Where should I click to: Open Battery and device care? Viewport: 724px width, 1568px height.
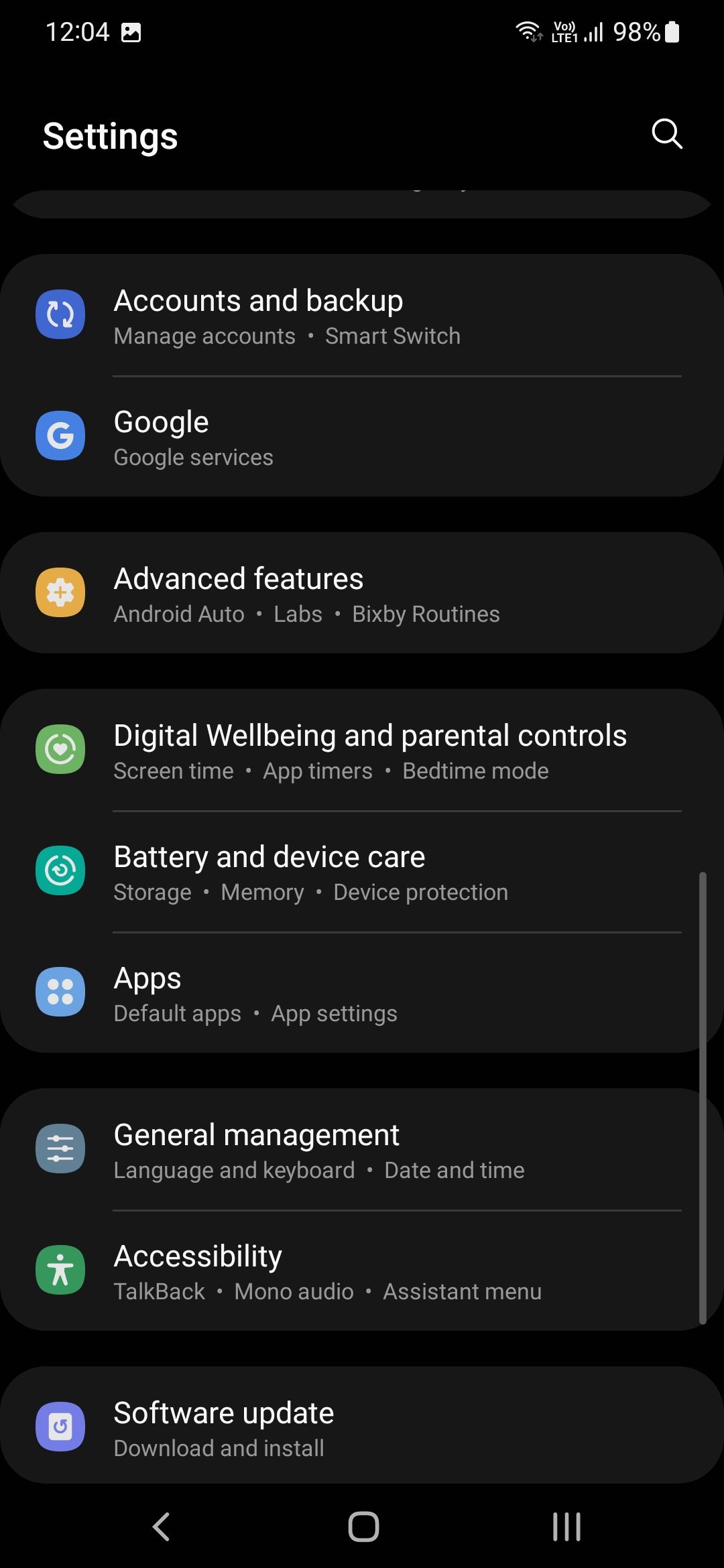pos(362,871)
